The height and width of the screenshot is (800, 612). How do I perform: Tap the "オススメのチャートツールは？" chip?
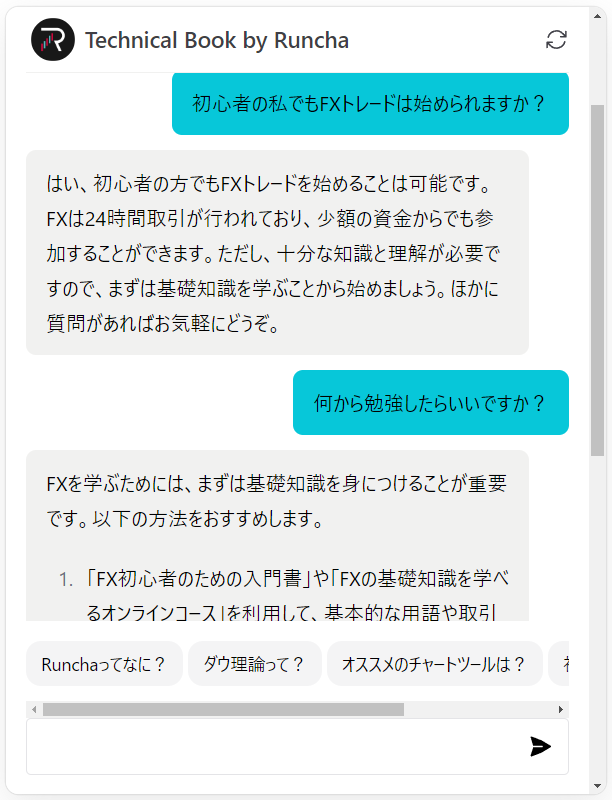434,664
